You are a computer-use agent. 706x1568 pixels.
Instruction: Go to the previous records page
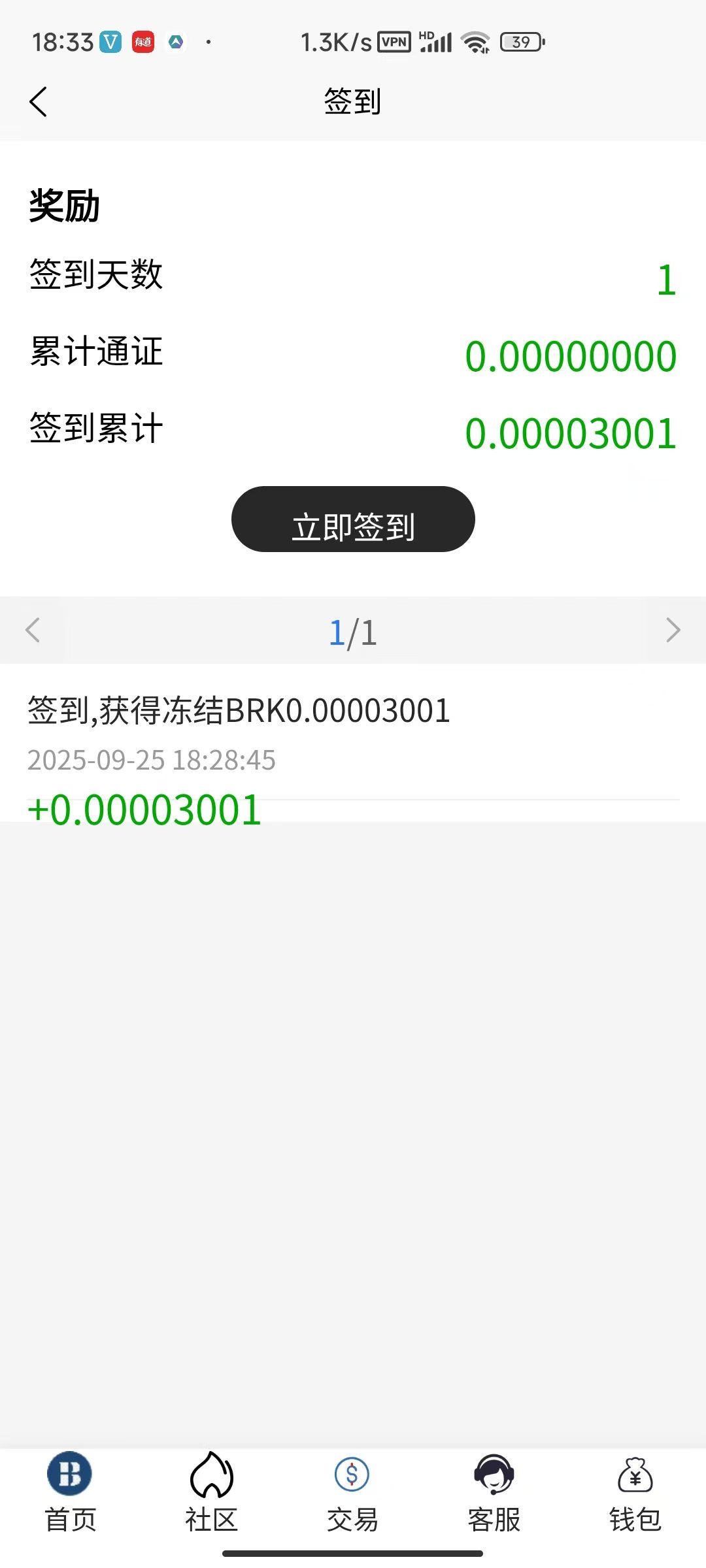(33, 630)
